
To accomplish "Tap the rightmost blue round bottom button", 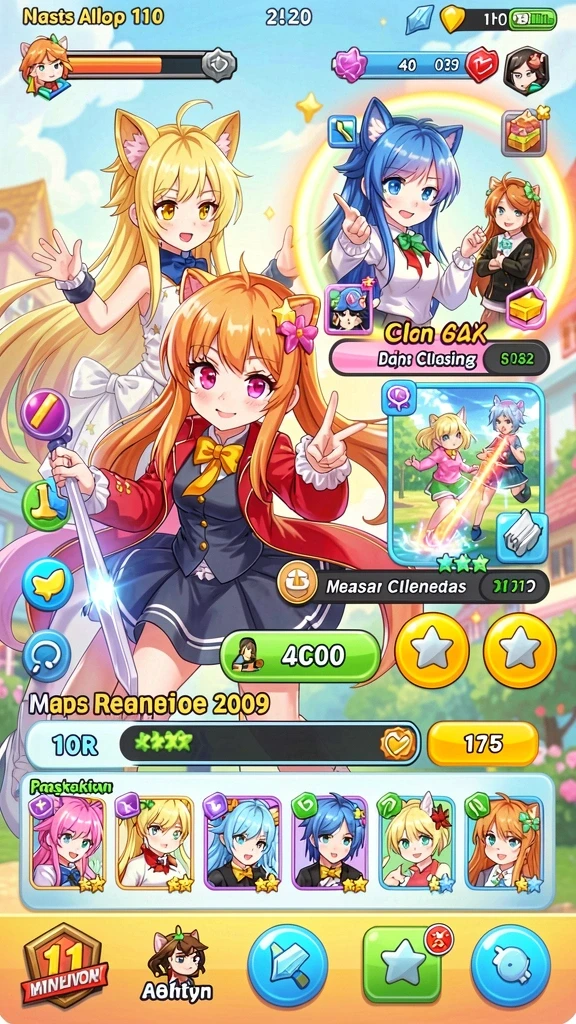I will [511, 965].
